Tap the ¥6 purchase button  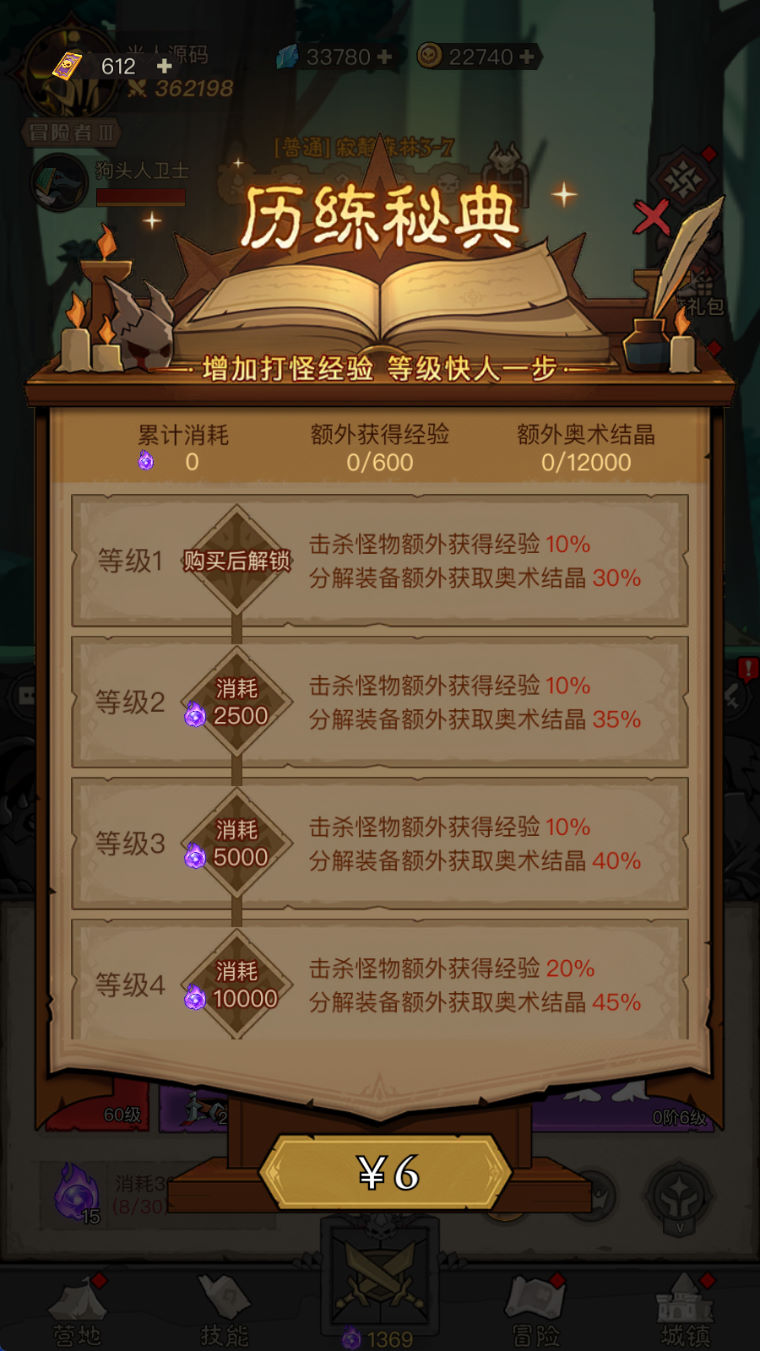(386, 1173)
